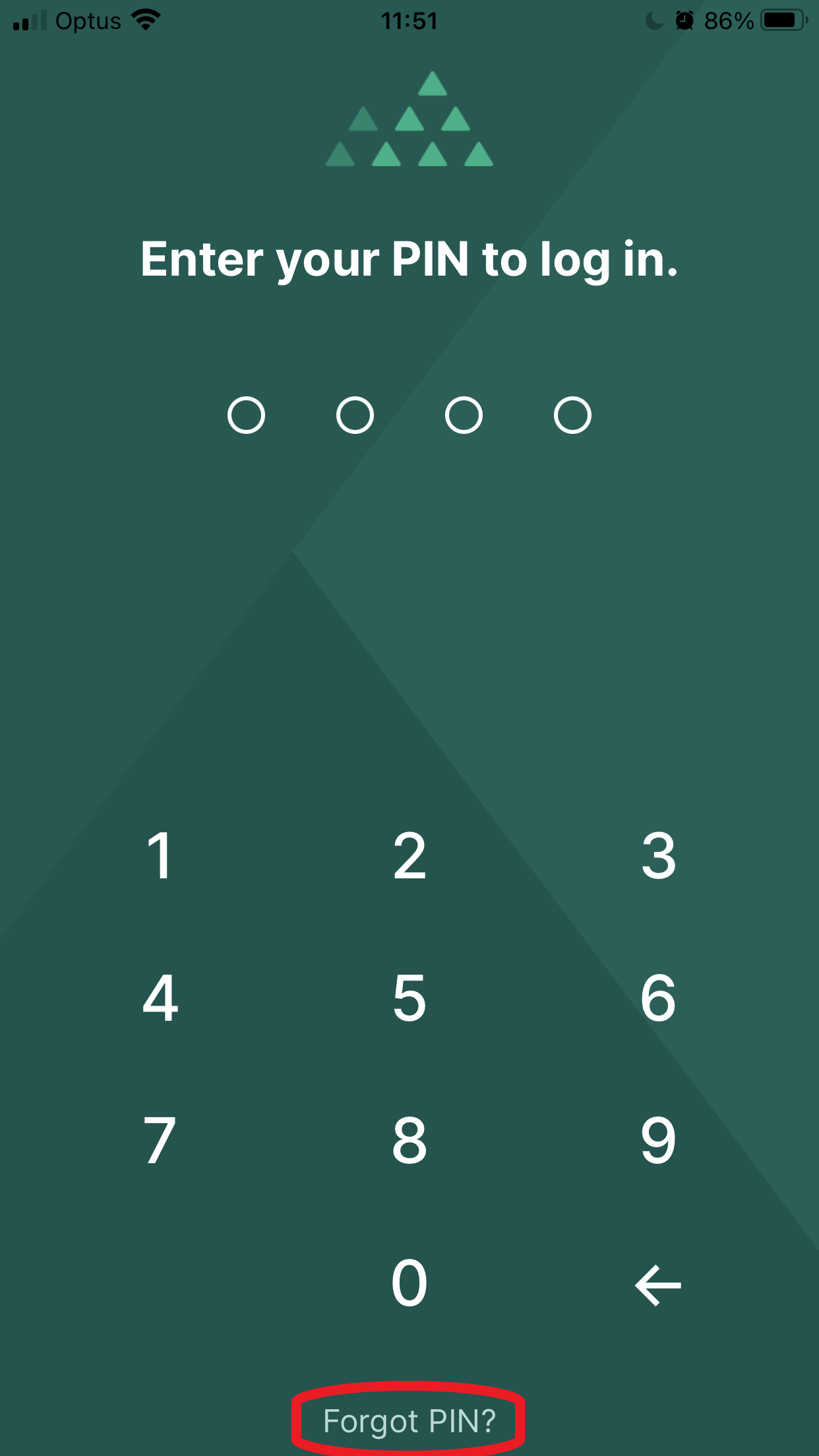
Task: Tap the 0 key
Action: coord(409,1283)
